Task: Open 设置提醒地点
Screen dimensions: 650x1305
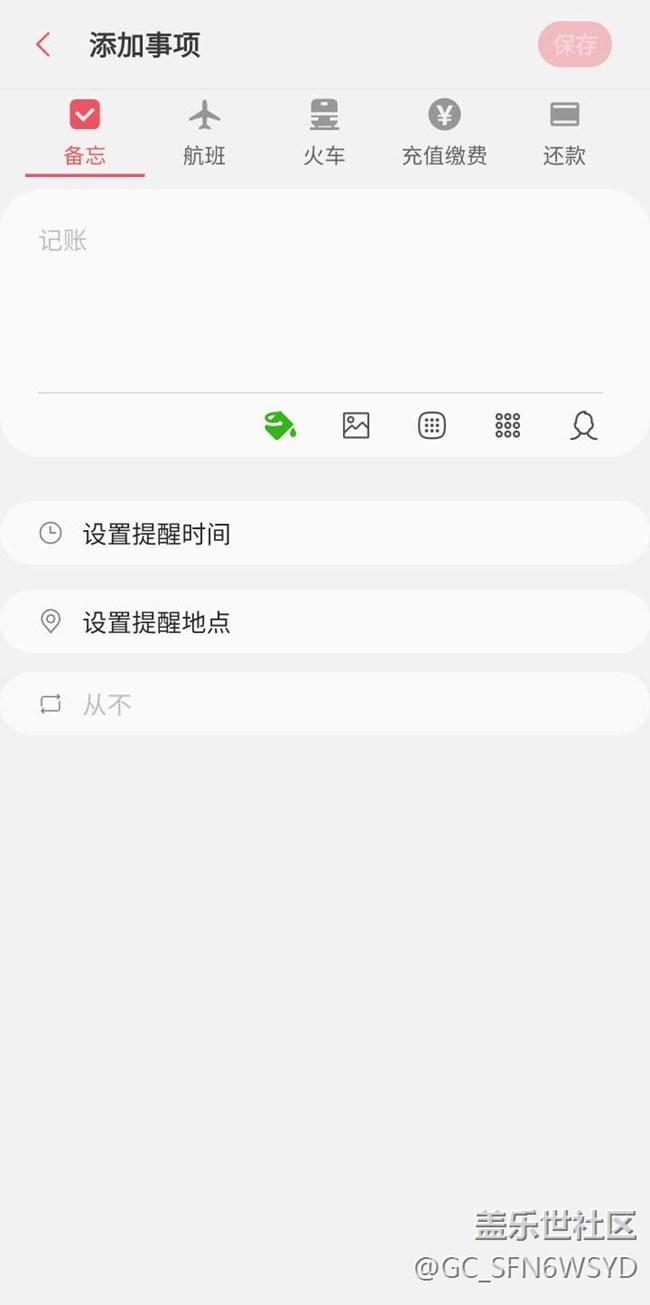Action: click(x=324, y=622)
